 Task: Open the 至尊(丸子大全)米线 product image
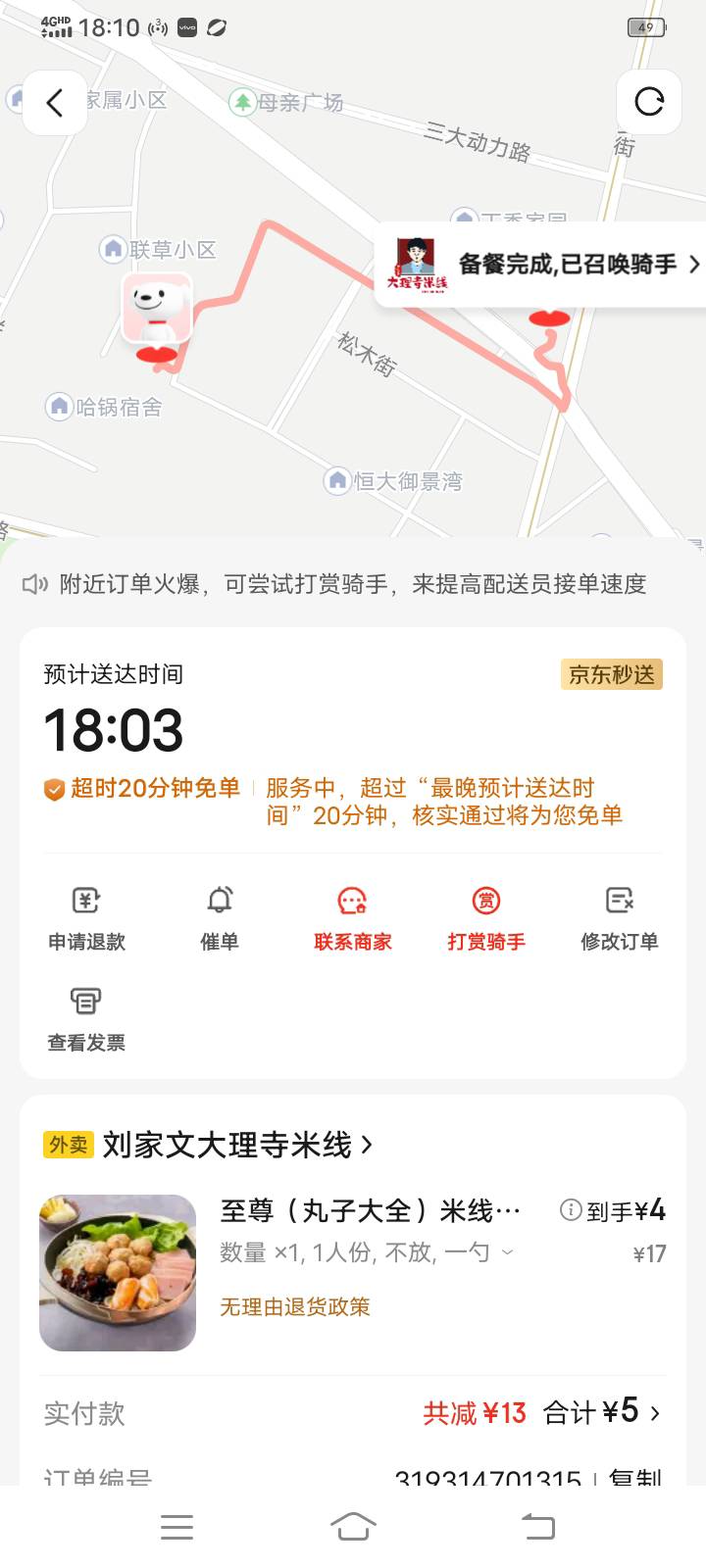[x=118, y=1272]
